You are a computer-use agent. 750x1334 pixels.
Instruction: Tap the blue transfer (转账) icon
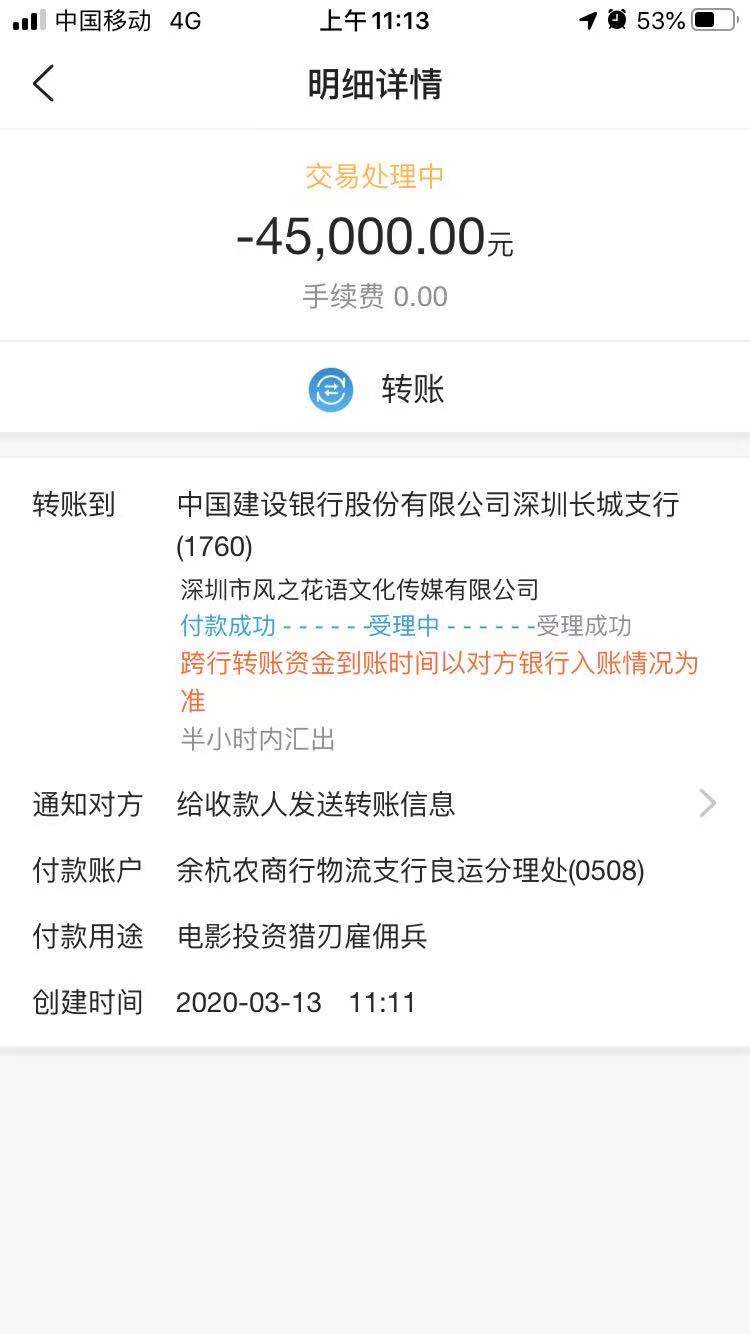(330, 389)
